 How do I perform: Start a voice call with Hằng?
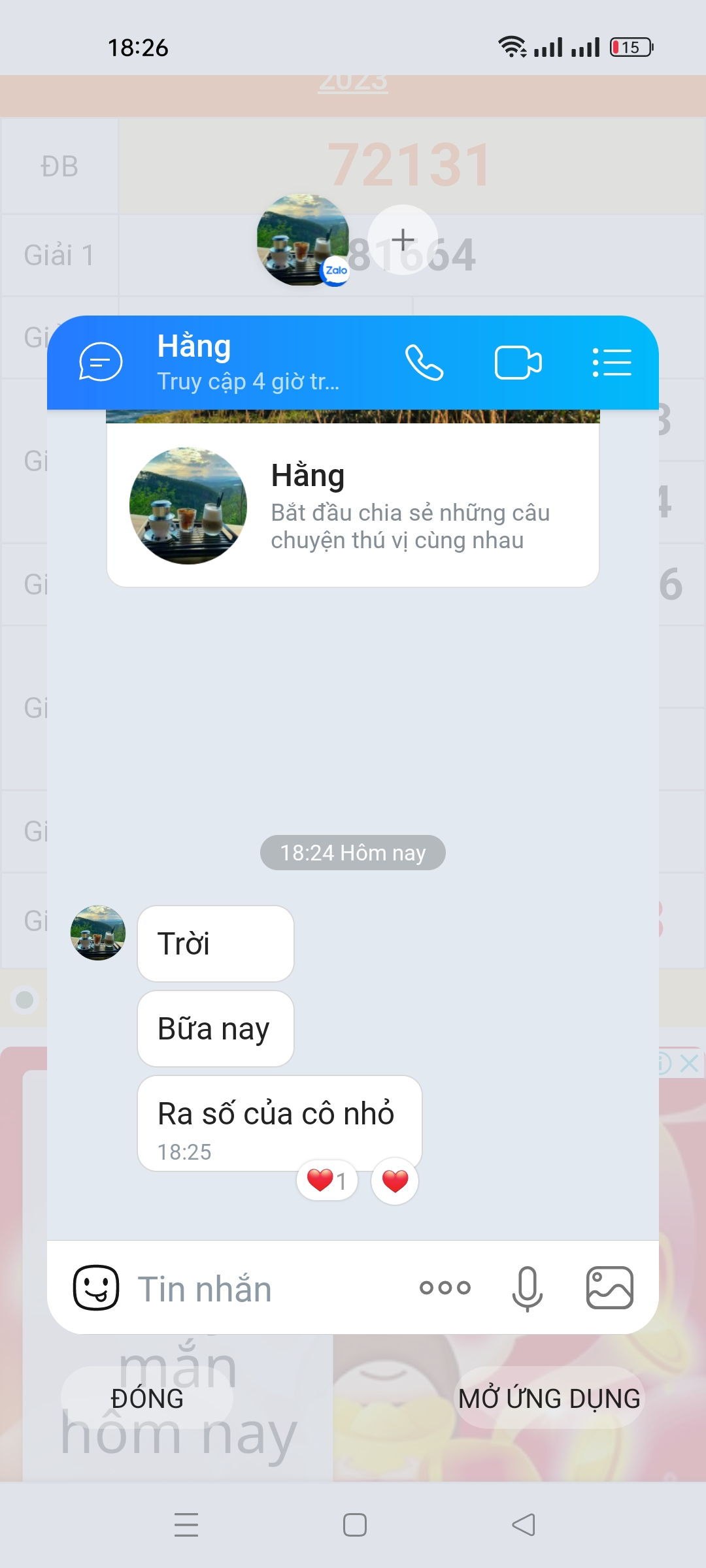[424, 363]
